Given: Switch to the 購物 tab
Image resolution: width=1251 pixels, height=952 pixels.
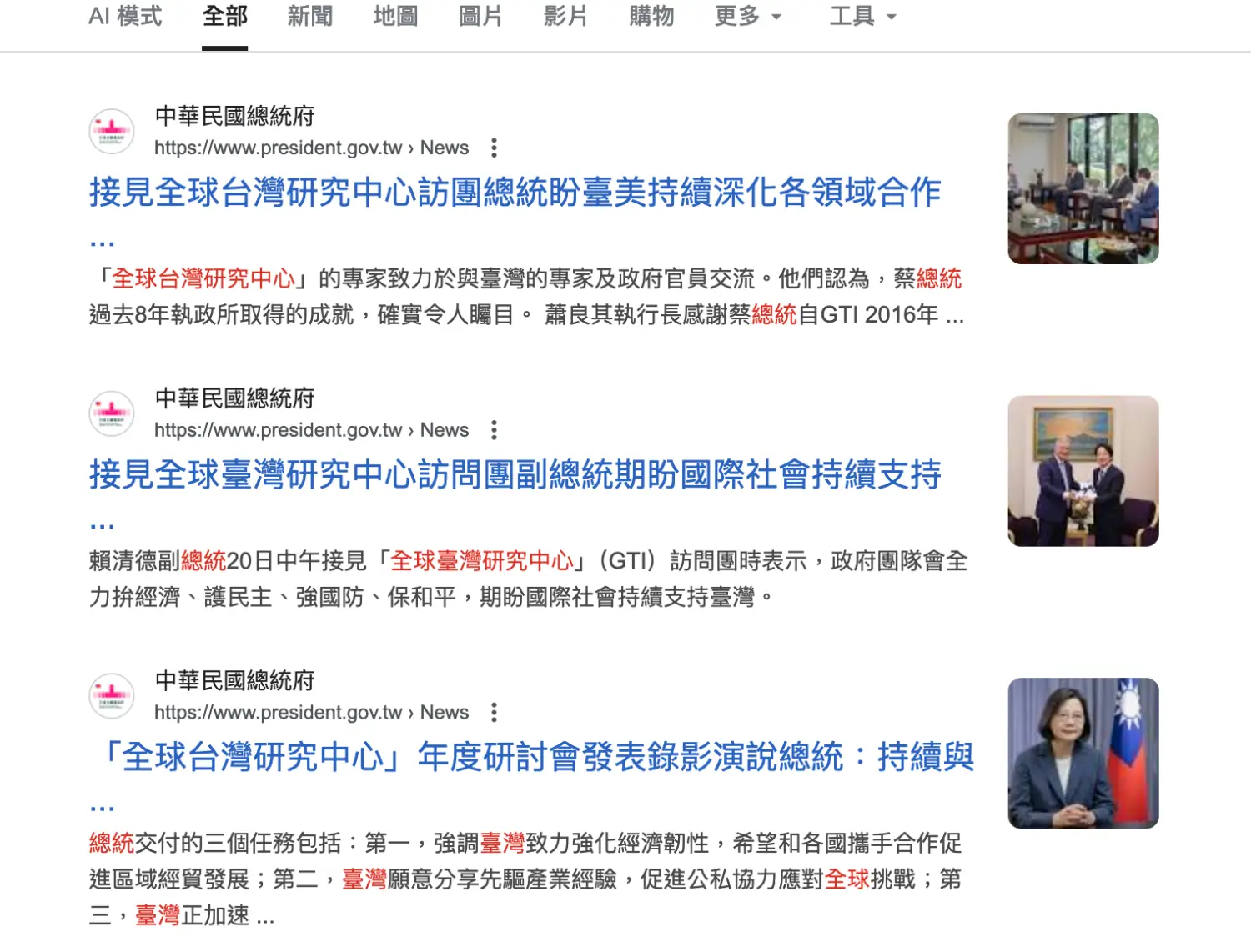Looking at the screenshot, I should point(651,17).
